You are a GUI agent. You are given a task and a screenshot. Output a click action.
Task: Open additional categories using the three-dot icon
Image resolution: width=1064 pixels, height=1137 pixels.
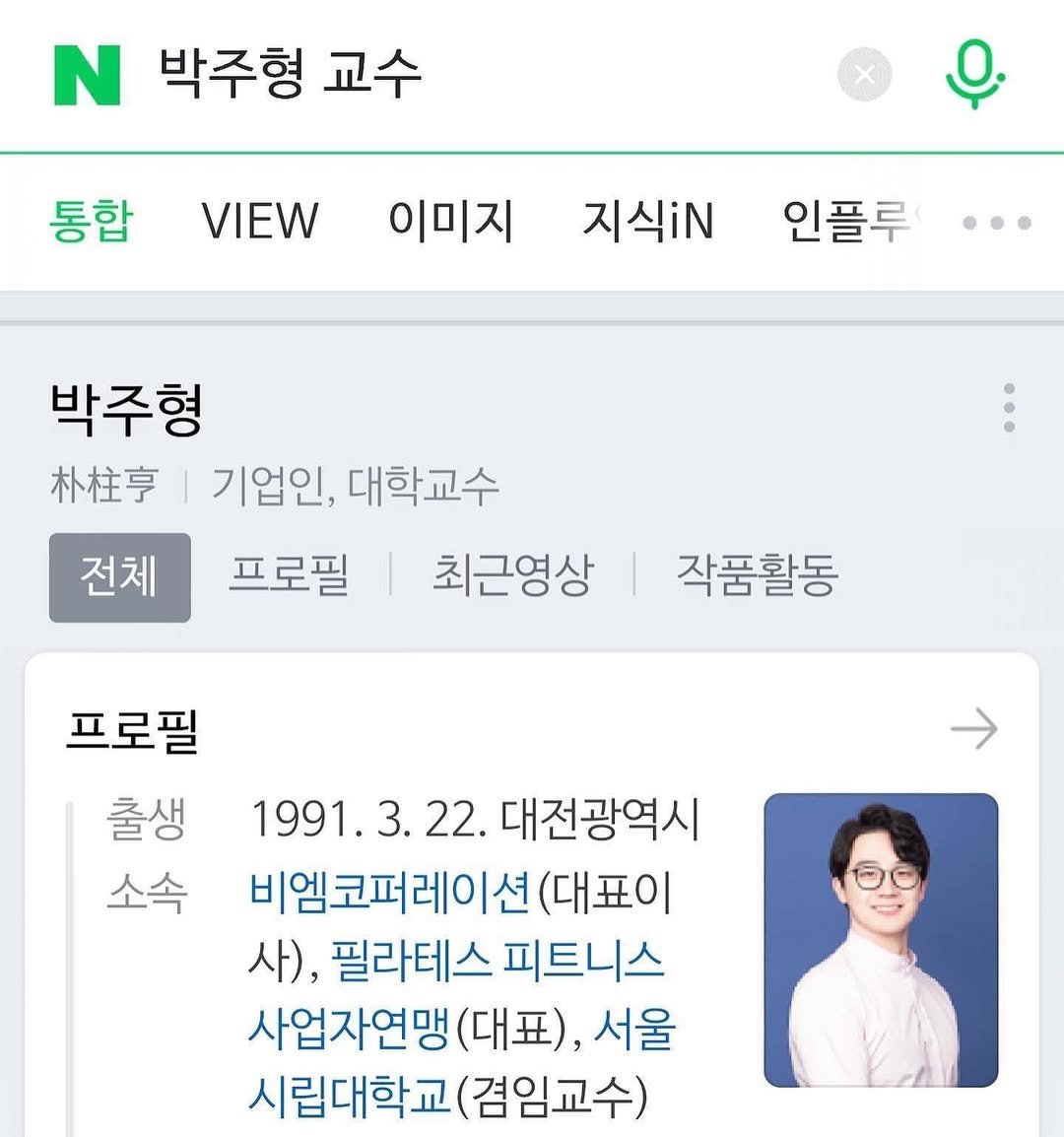[997, 222]
